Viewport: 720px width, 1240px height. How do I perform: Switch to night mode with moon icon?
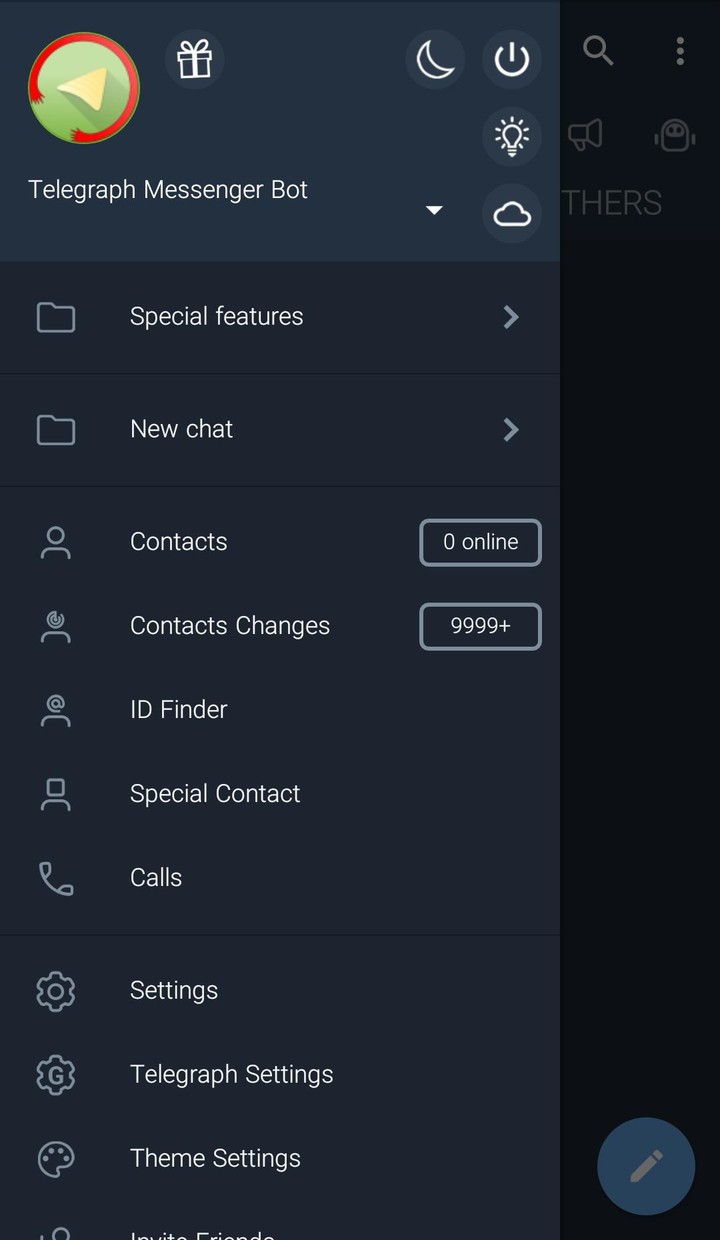coord(435,60)
